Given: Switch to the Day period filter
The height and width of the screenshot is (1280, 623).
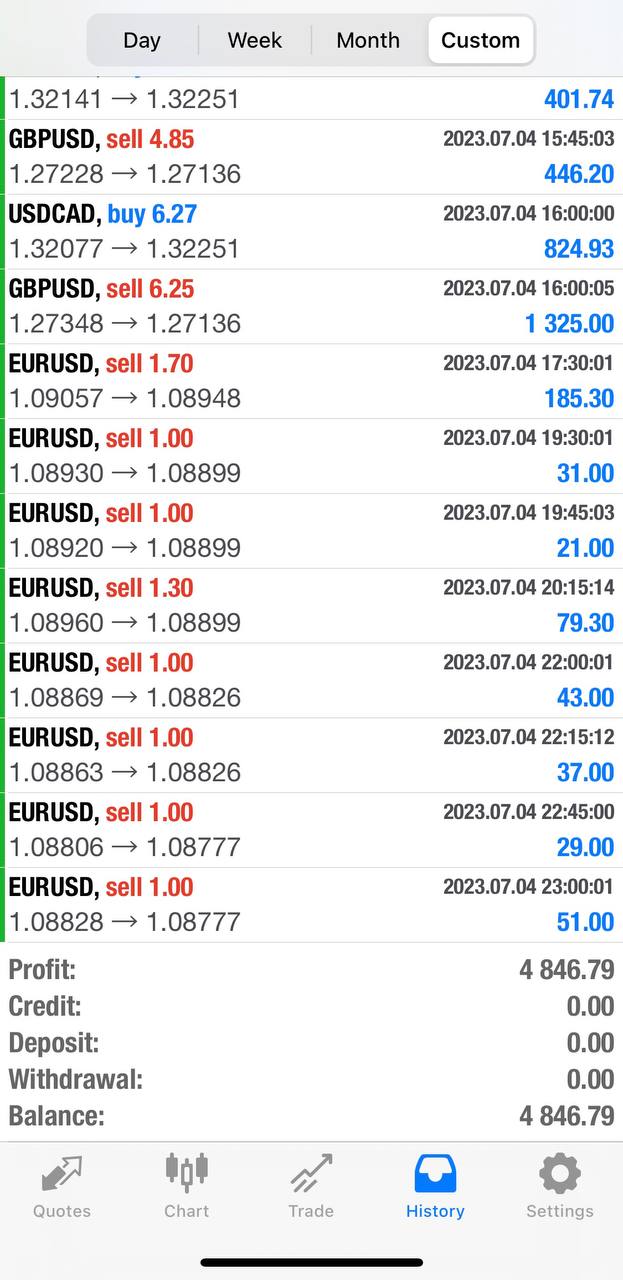Looking at the screenshot, I should coord(142,40).
